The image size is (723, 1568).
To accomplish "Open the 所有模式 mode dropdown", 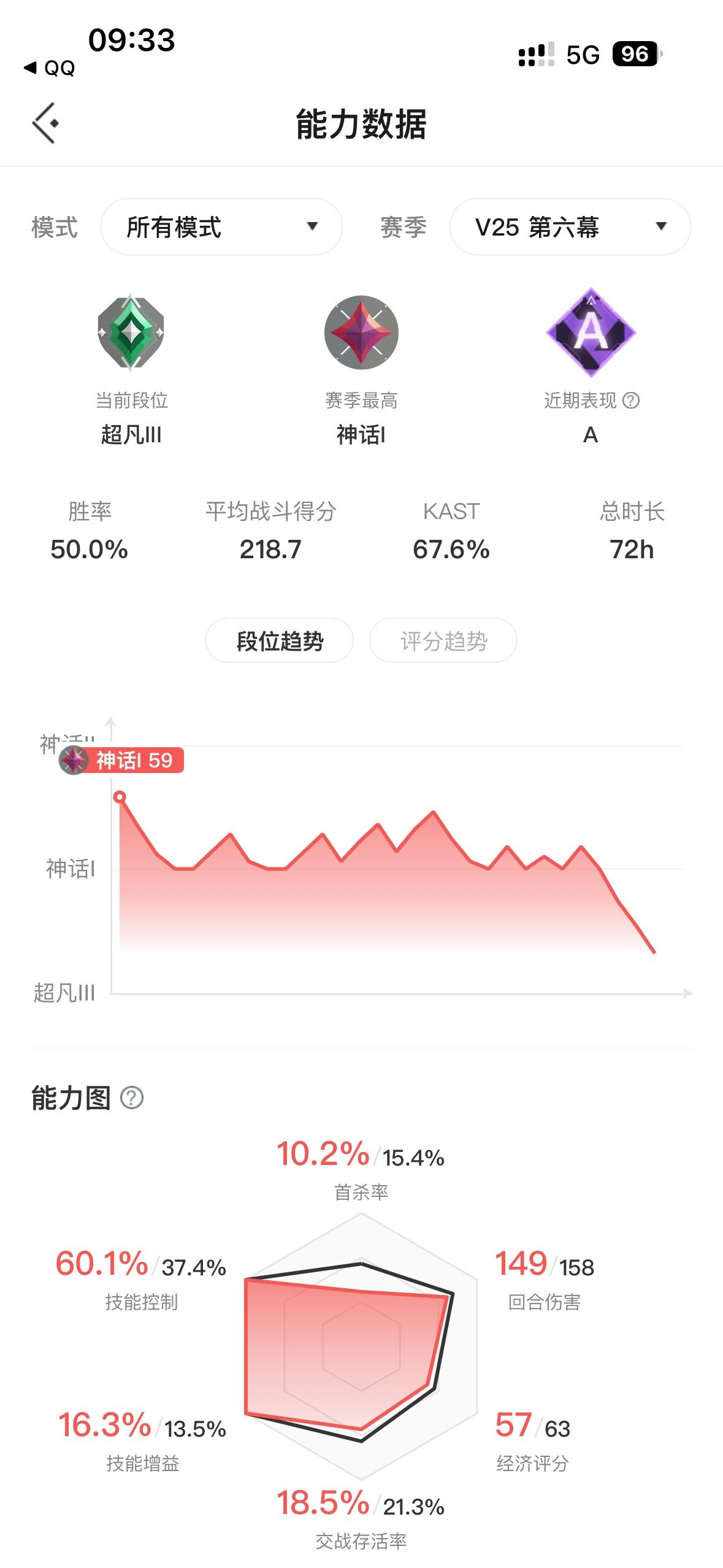I will [x=221, y=227].
